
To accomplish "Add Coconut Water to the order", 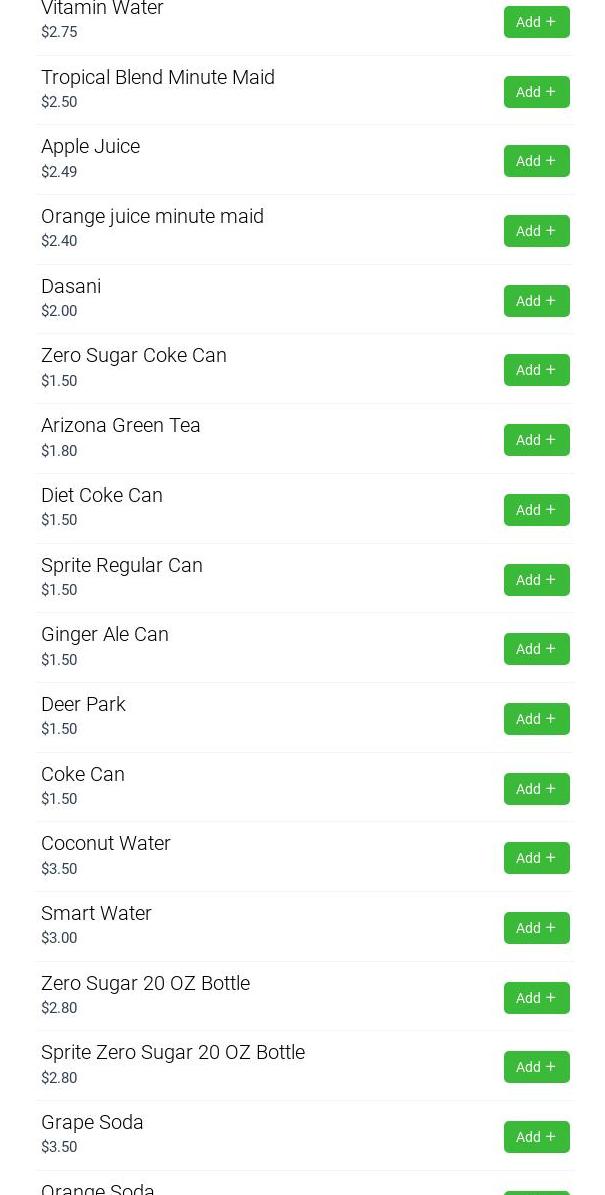I will click(x=536, y=858).
